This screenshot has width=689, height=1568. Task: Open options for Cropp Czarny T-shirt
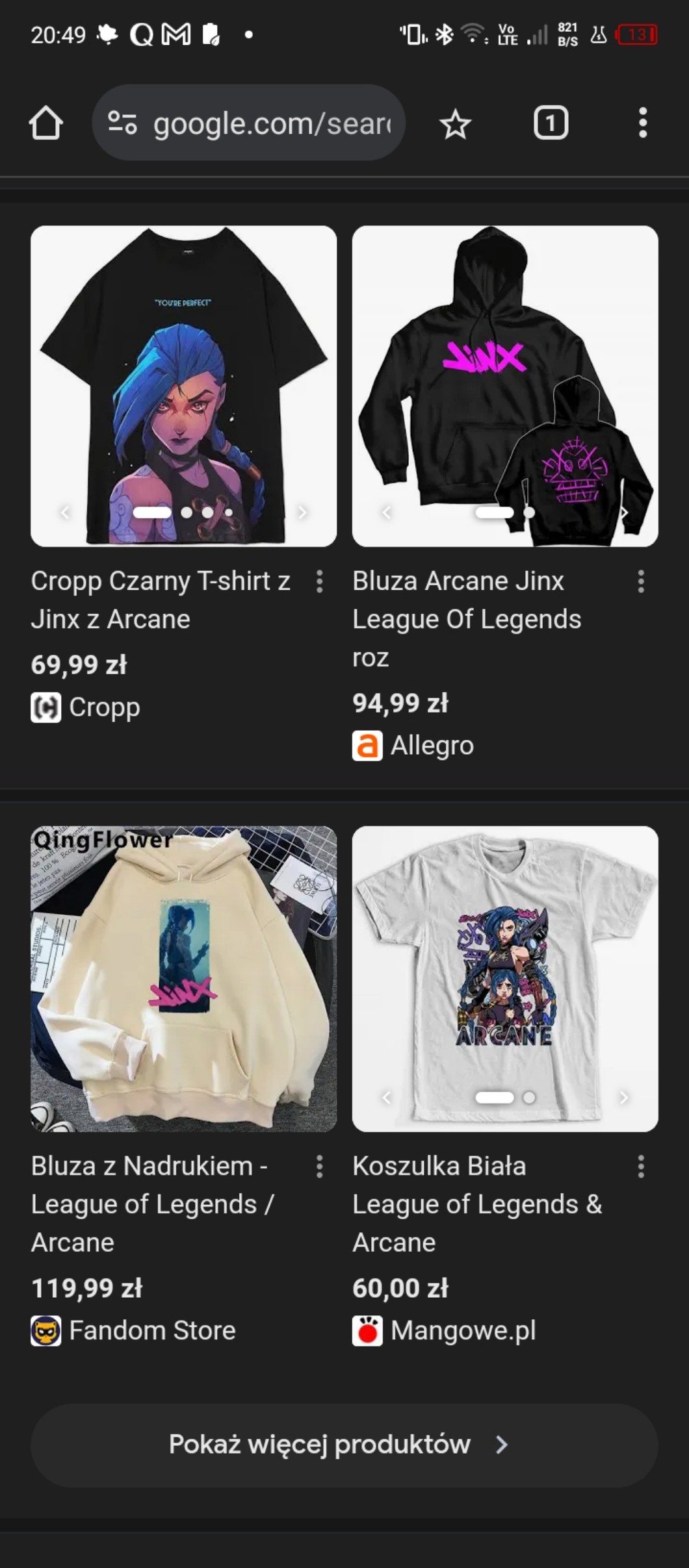point(319,582)
